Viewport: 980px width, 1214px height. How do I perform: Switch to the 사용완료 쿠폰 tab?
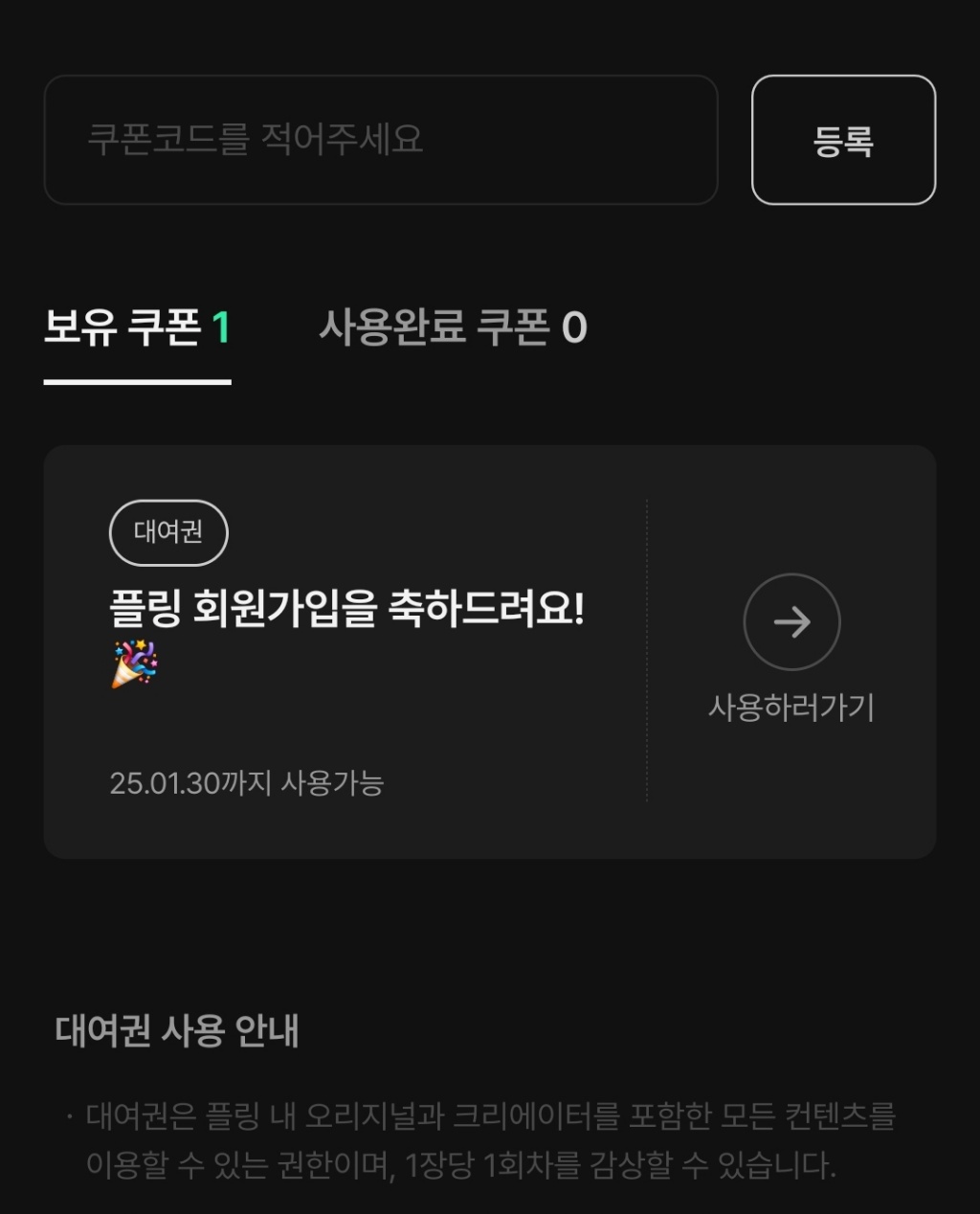coord(453,328)
